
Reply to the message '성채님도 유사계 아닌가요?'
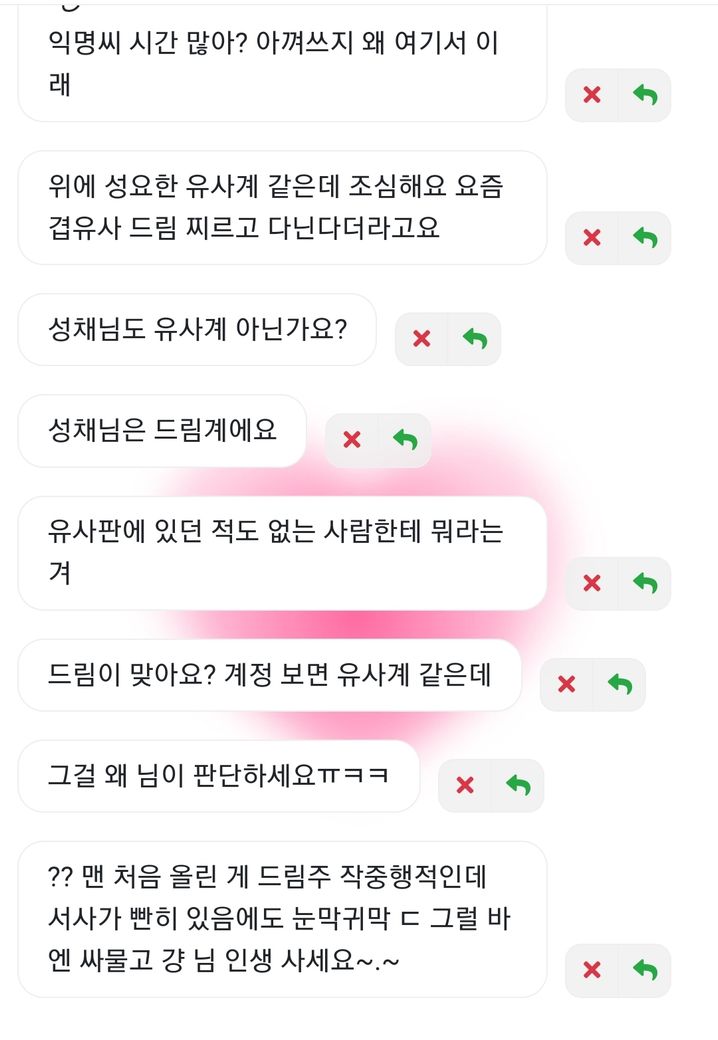(475, 339)
